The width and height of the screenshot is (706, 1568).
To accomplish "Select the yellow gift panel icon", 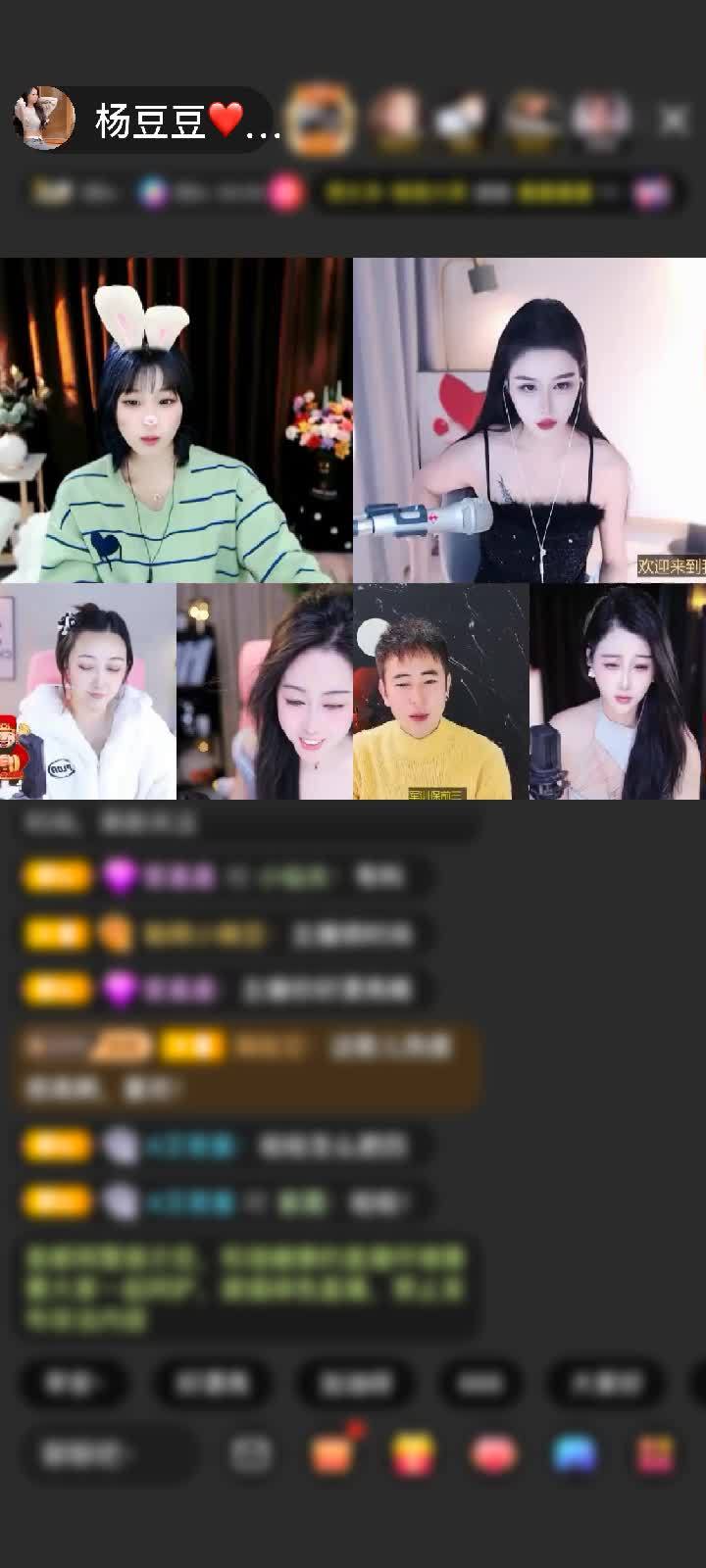I will pyautogui.click(x=413, y=1450).
